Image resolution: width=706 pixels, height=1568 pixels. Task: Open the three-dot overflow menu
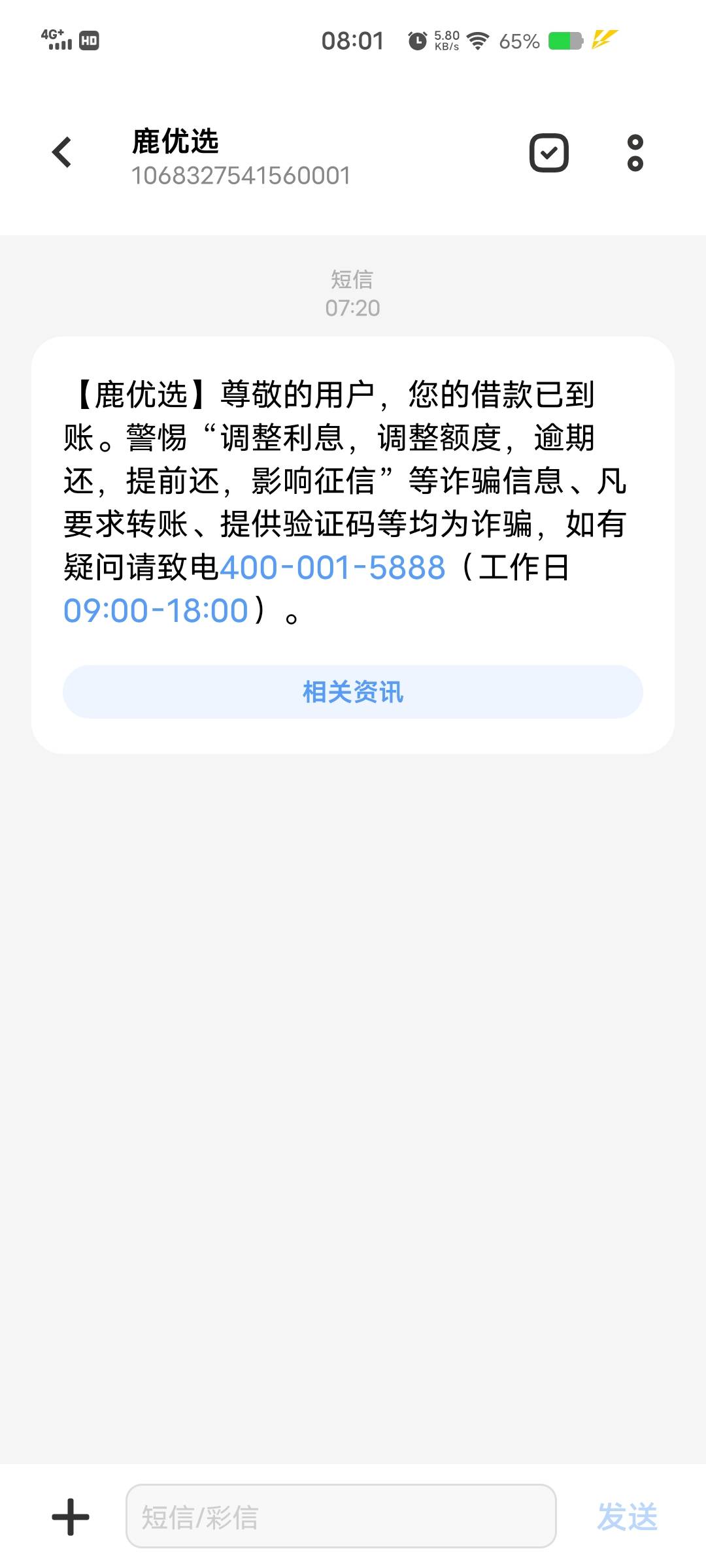pyautogui.click(x=635, y=153)
